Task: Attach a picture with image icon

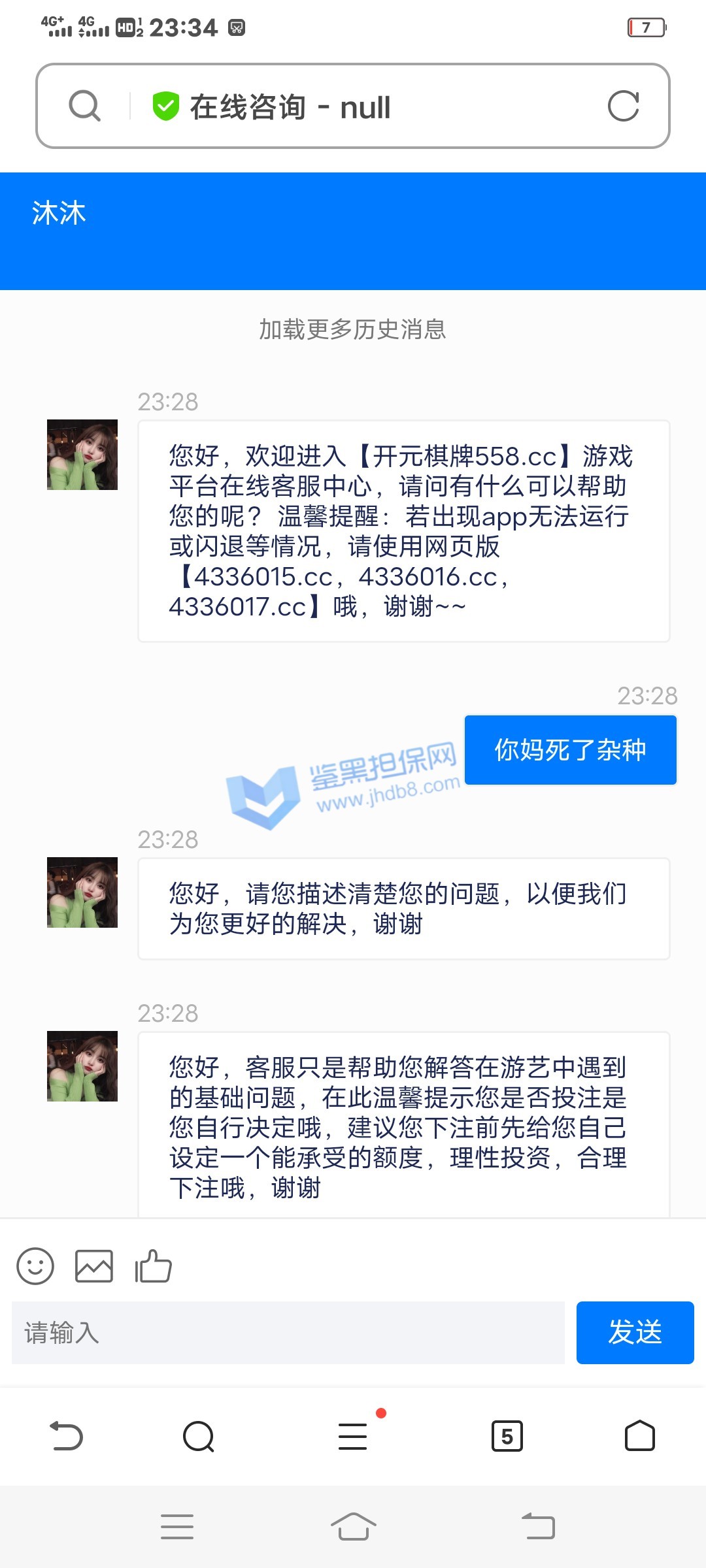Action: click(x=94, y=1266)
